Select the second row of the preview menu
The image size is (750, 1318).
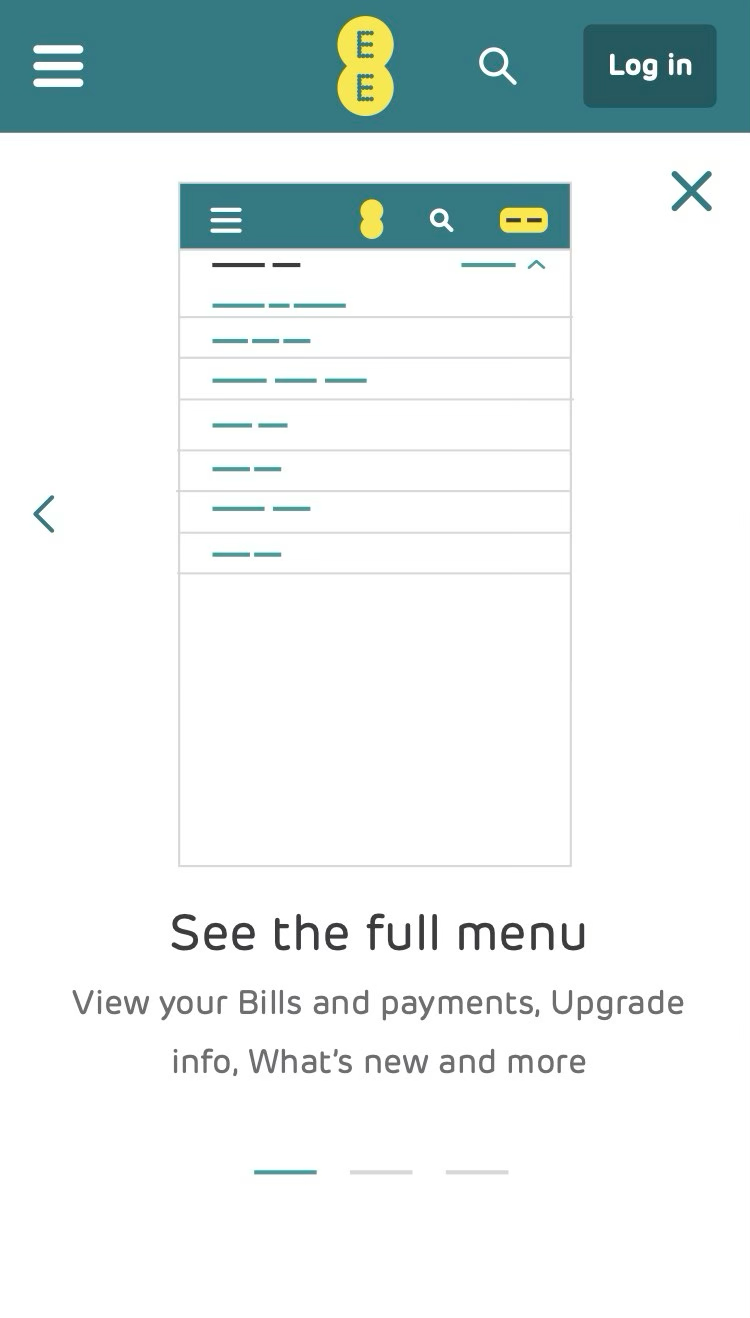[375, 338]
